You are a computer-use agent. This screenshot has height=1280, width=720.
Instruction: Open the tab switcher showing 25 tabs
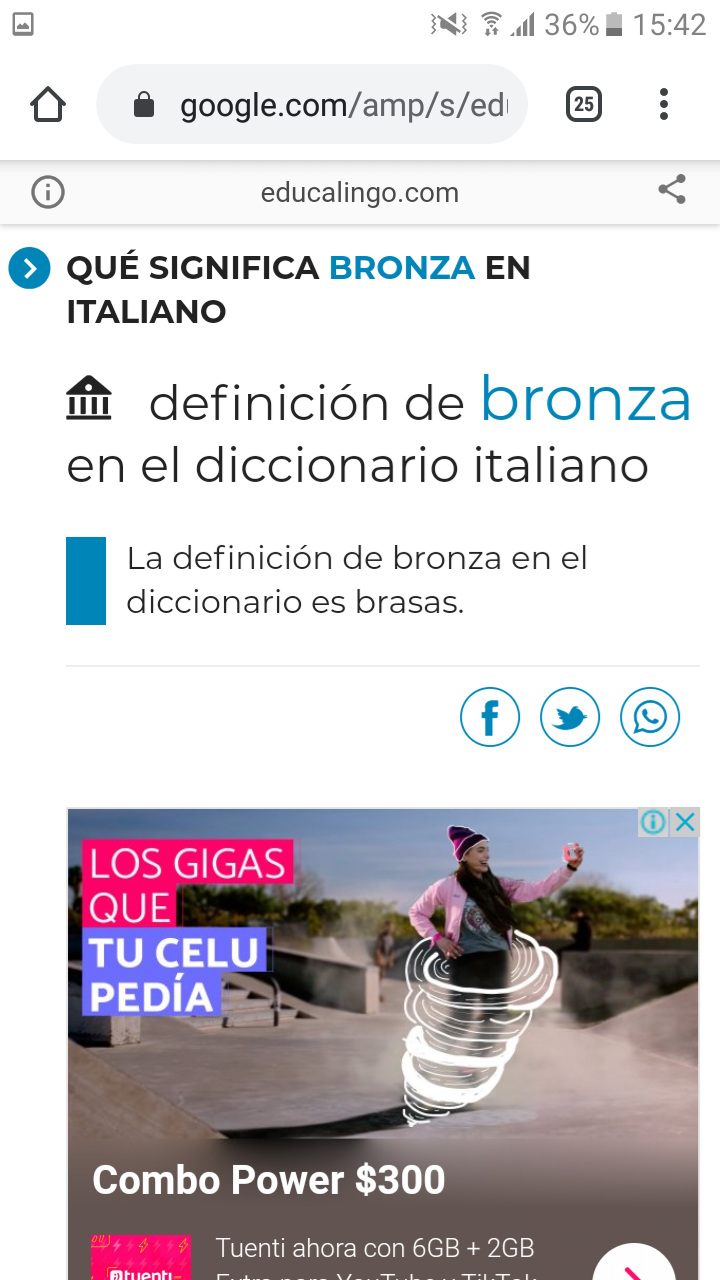point(584,104)
